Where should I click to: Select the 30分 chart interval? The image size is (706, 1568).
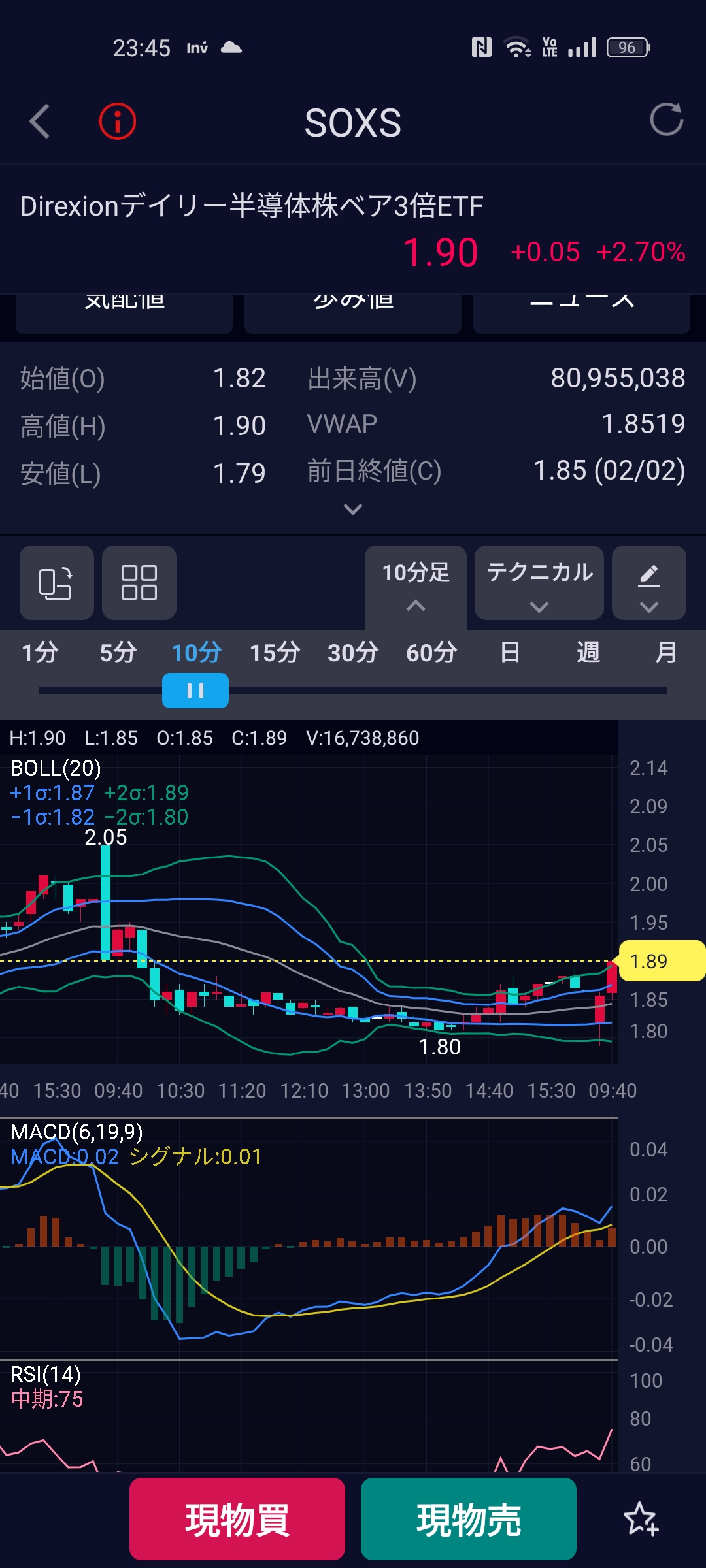tap(353, 653)
